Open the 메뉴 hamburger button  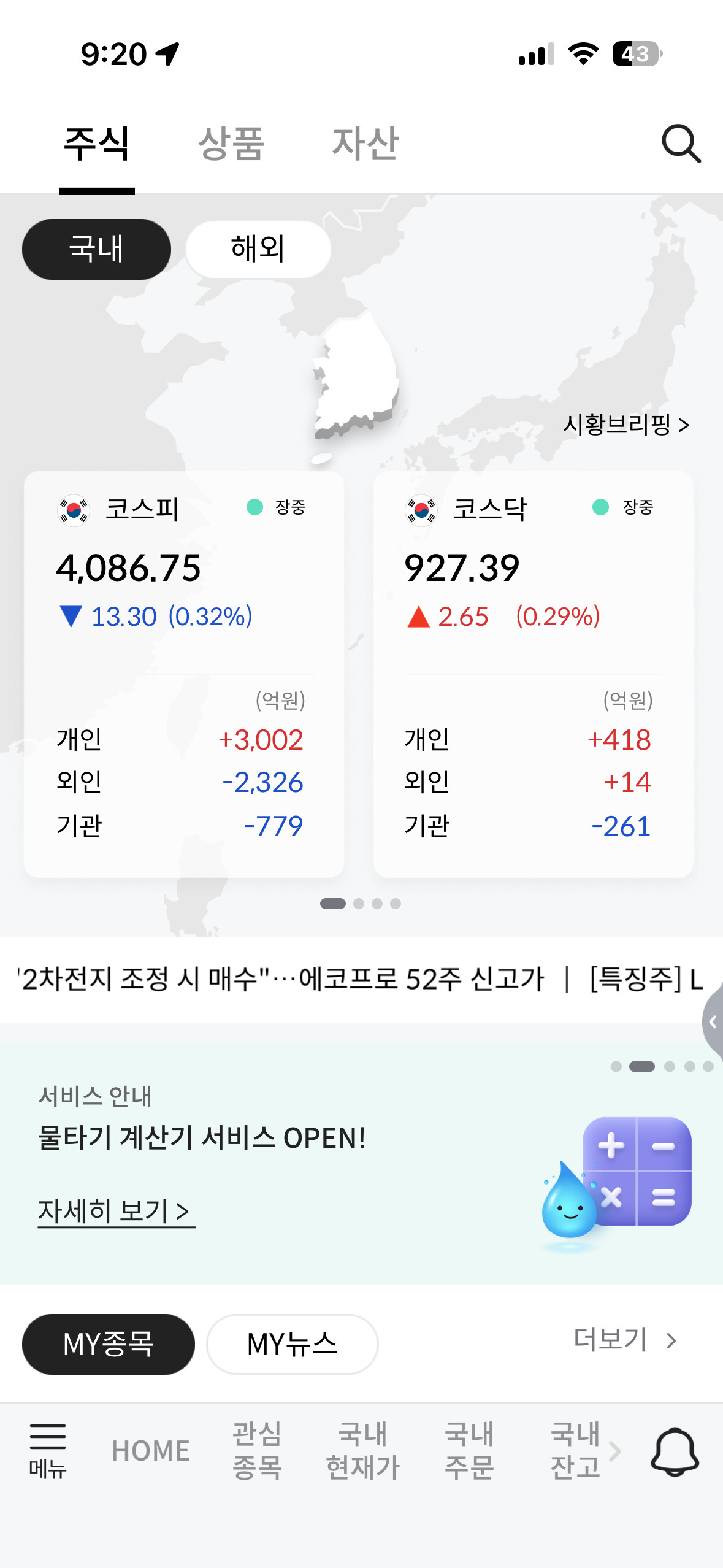tap(48, 1451)
